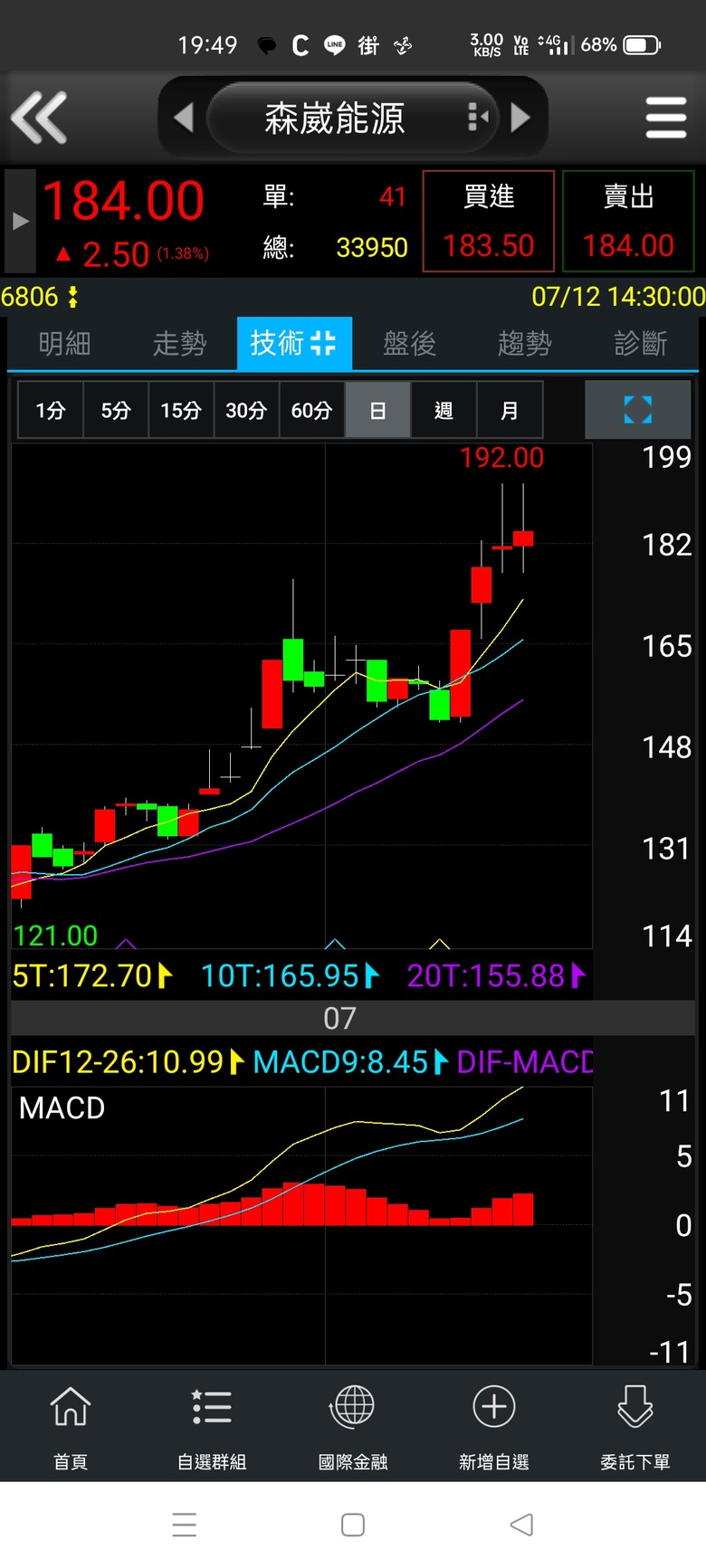Screen dimensions: 706x1568
Task: Open the hamburger menu
Action: click(x=666, y=118)
